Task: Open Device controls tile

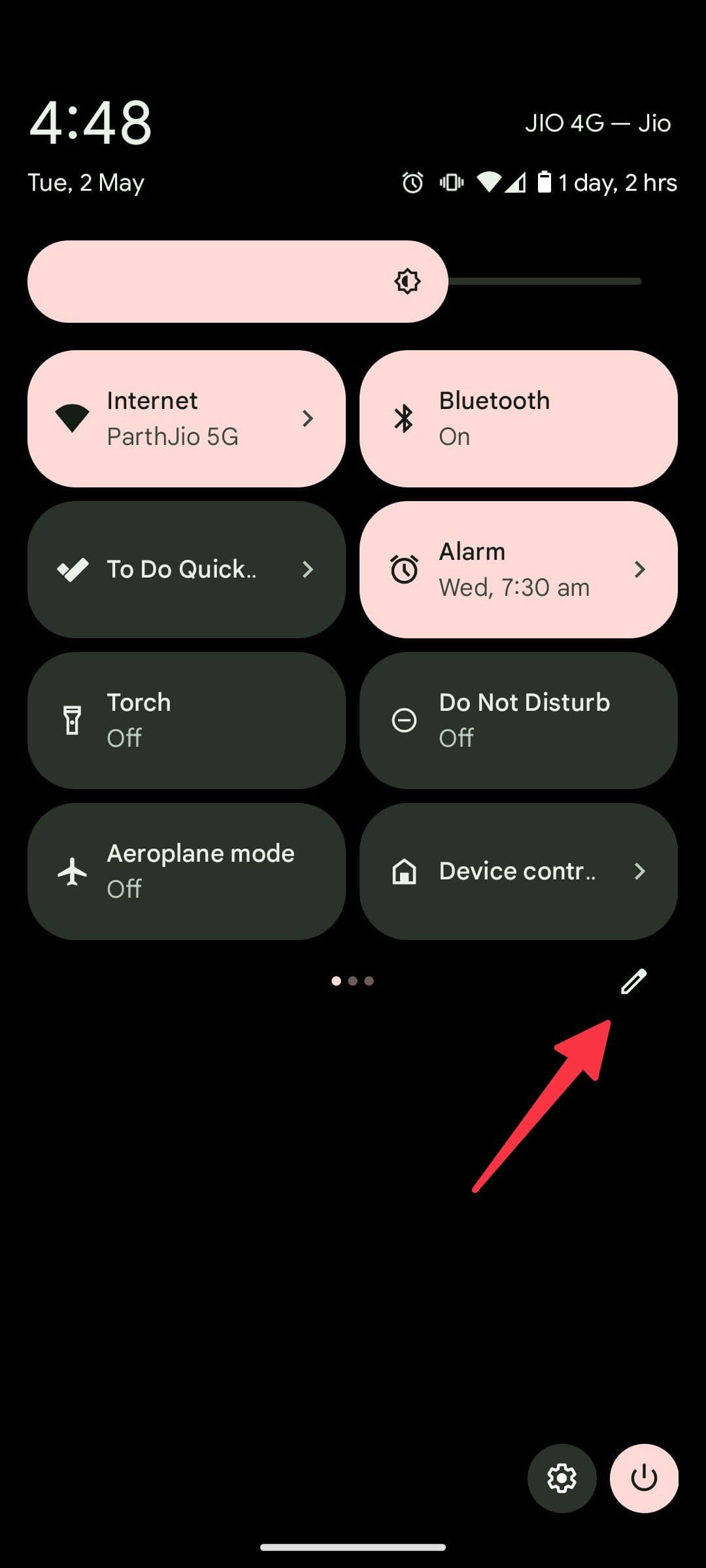Action: 518,872
